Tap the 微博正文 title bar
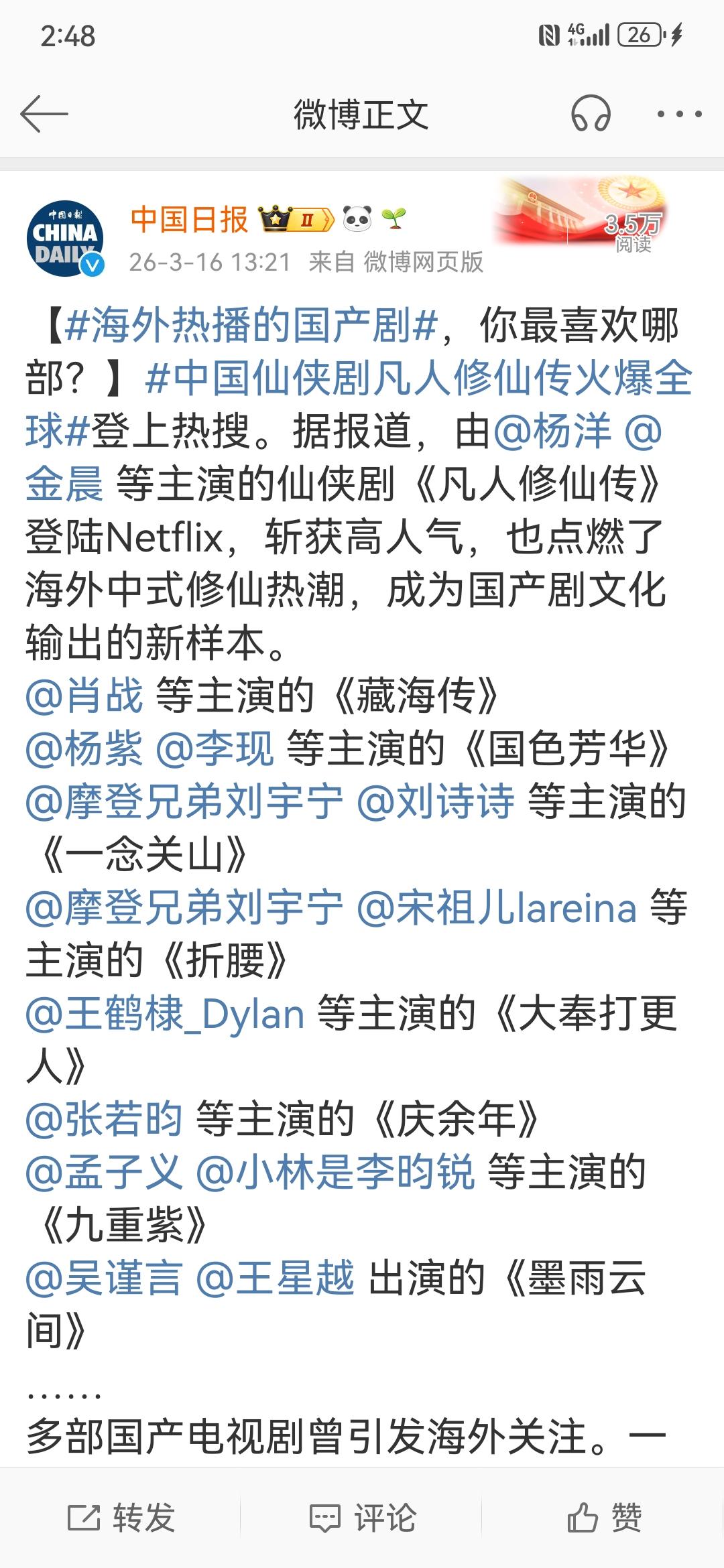 [362, 112]
